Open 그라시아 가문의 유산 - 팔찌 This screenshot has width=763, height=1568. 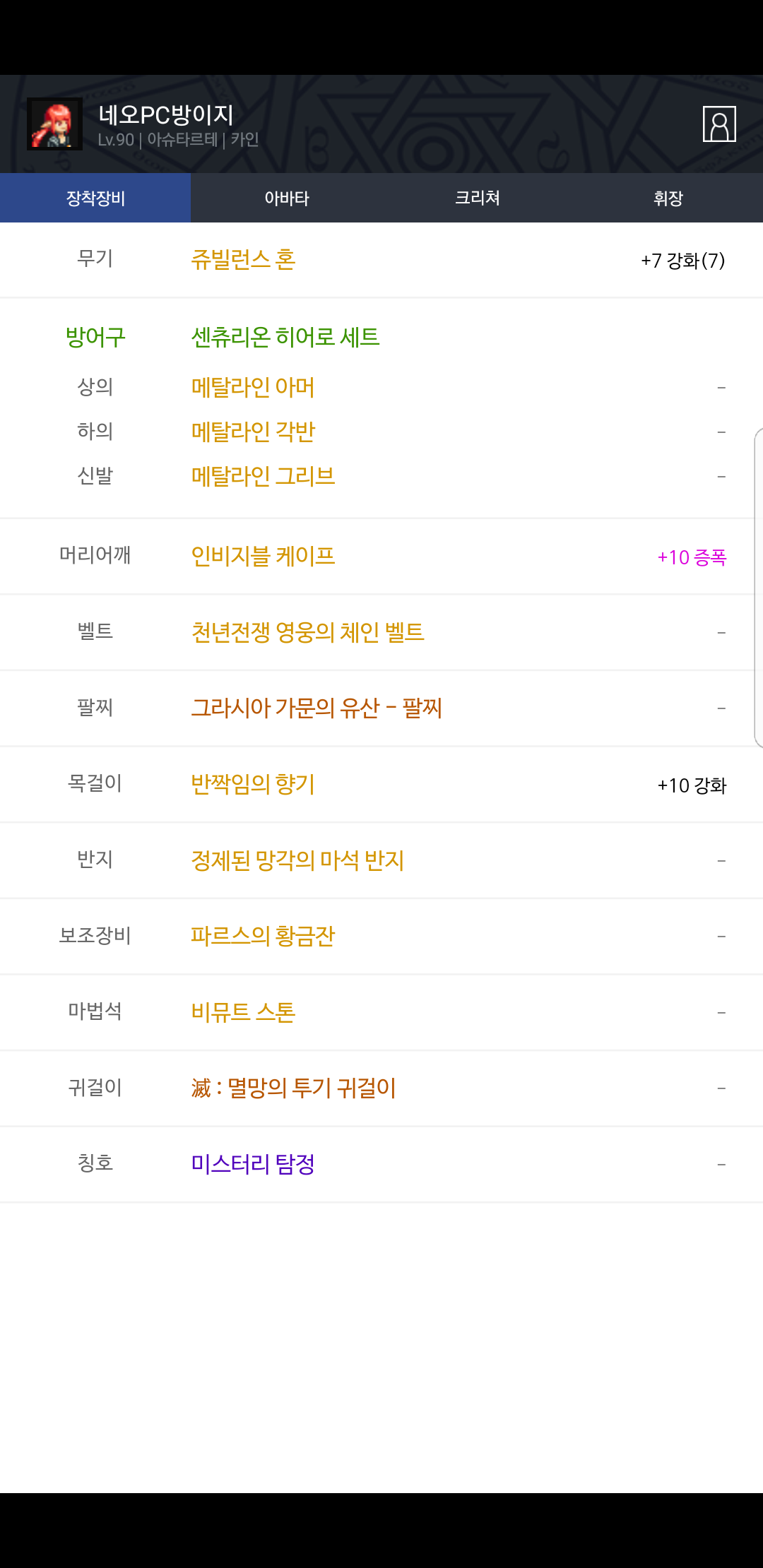coord(317,708)
